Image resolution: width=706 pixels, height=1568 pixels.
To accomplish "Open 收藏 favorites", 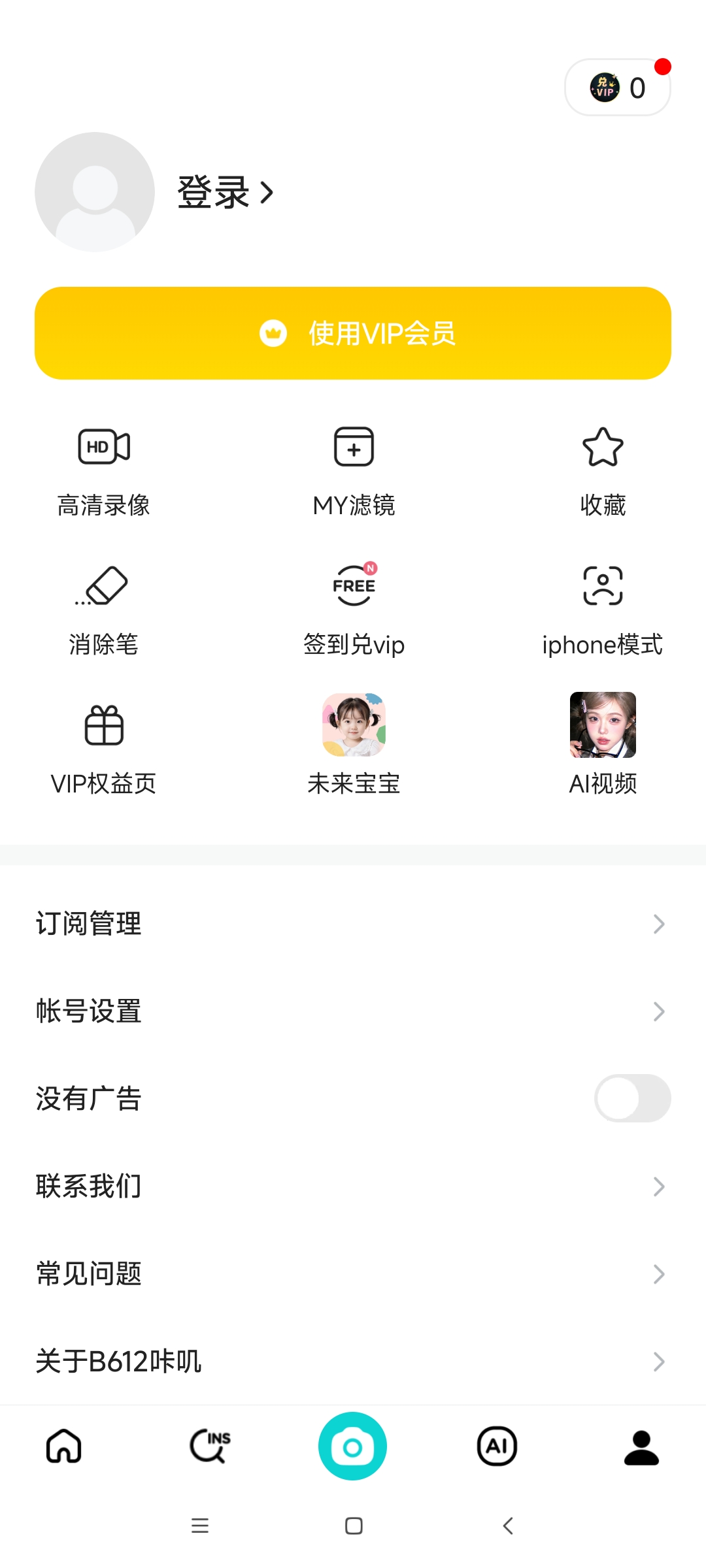I will point(603,470).
